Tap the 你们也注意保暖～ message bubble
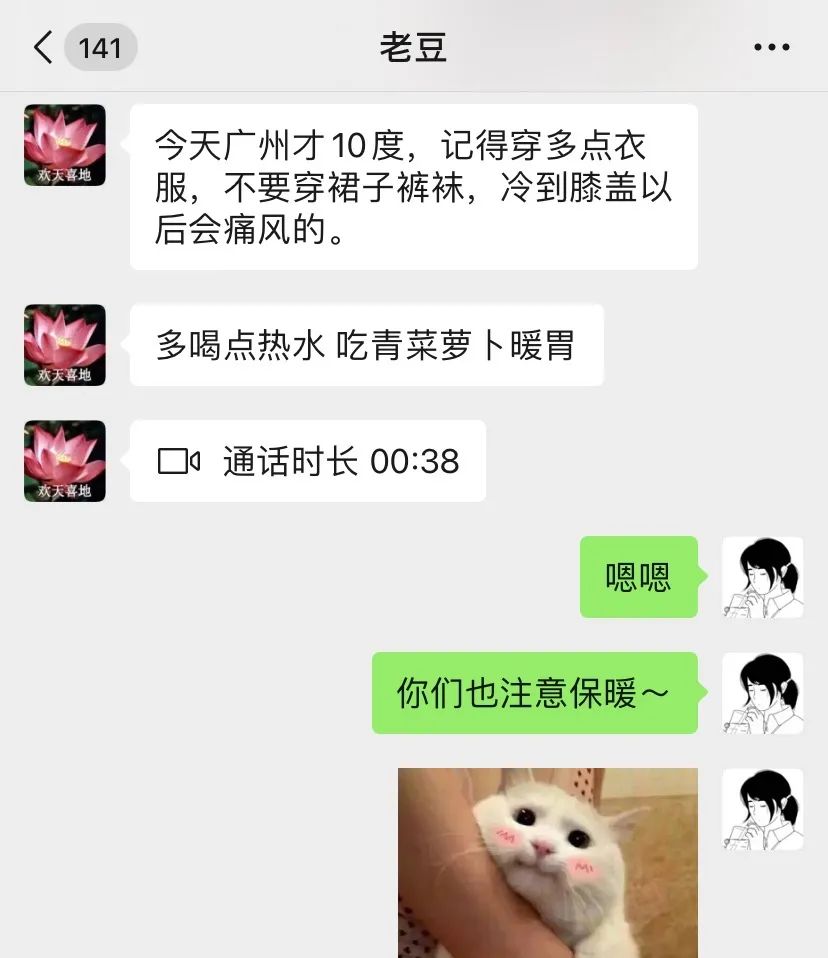828x958 pixels. [x=534, y=692]
